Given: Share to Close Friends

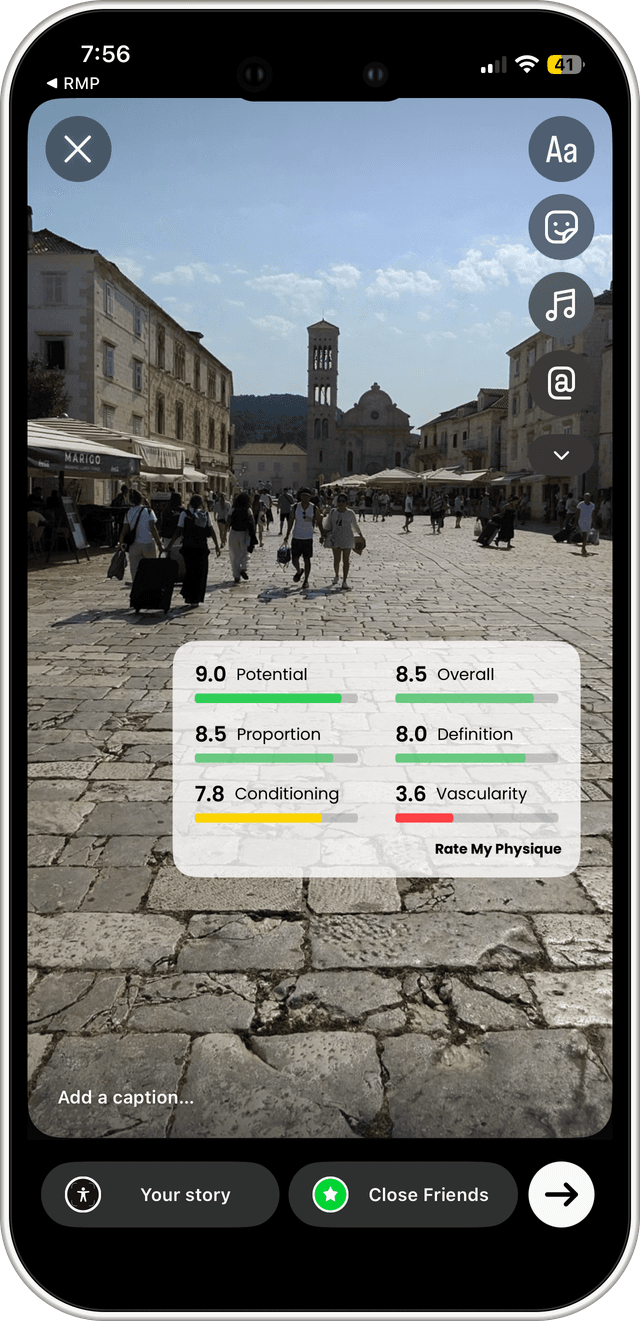Looking at the screenshot, I should pyautogui.click(x=403, y=1194).
